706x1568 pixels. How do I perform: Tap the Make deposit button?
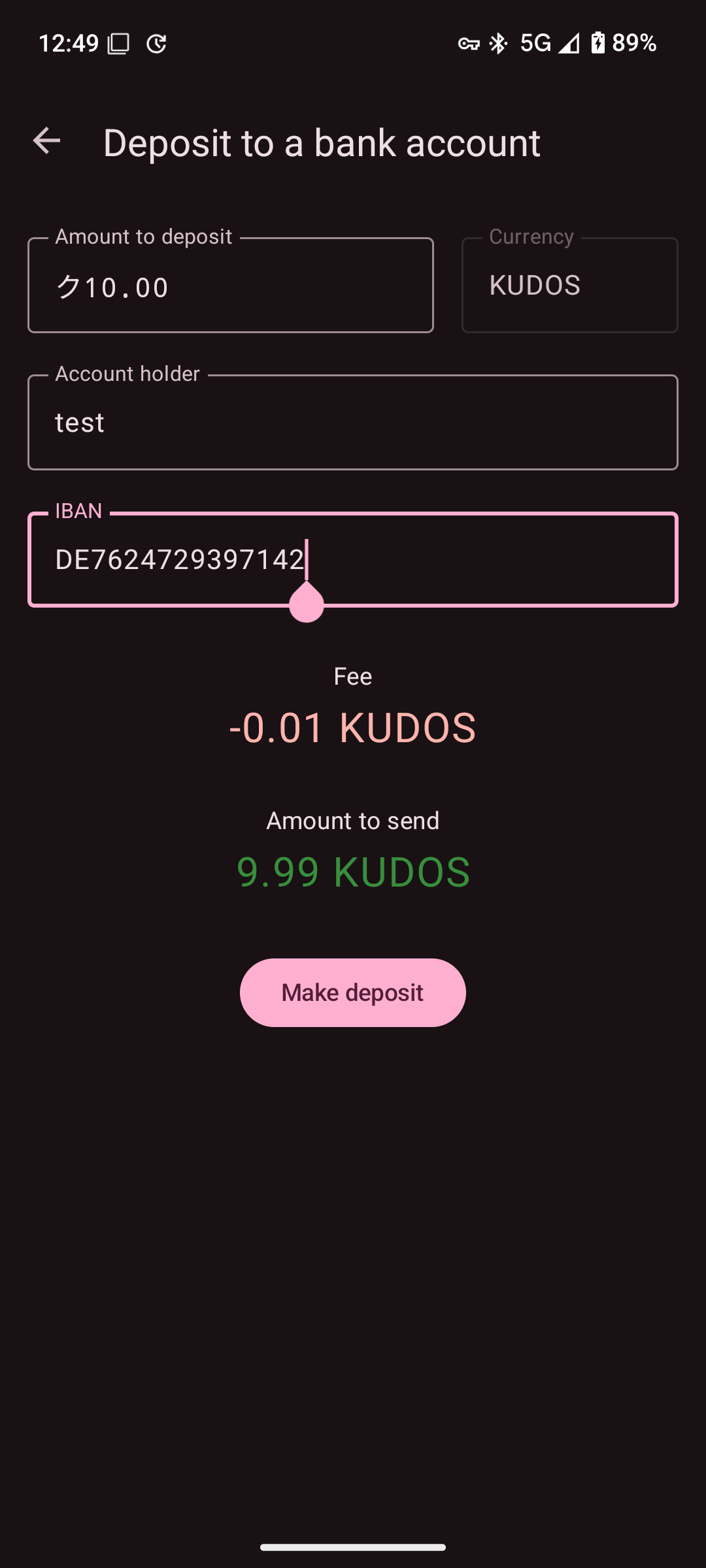(x=352, y=992)
